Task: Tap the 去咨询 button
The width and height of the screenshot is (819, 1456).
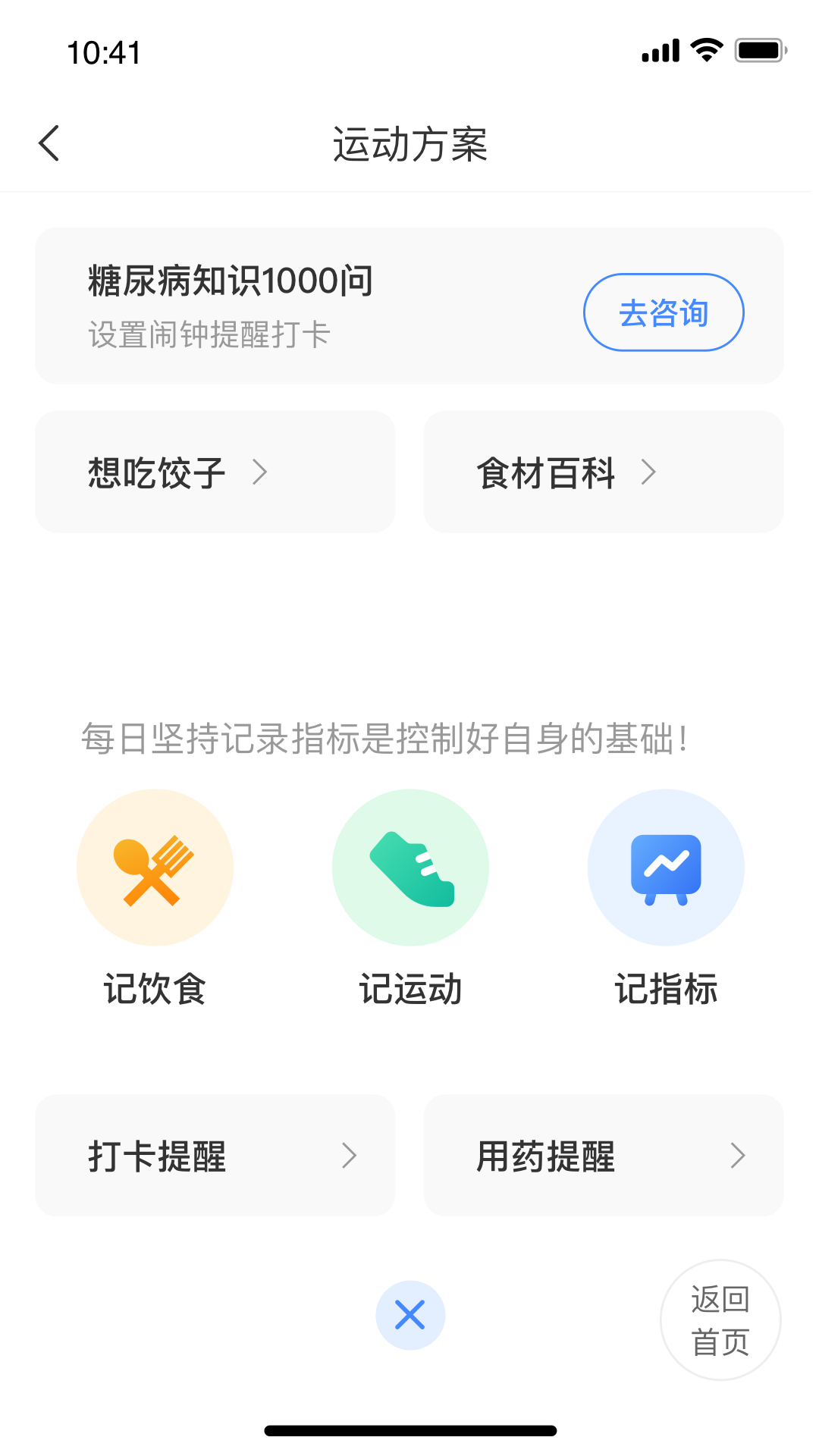Action: [663, 312]
